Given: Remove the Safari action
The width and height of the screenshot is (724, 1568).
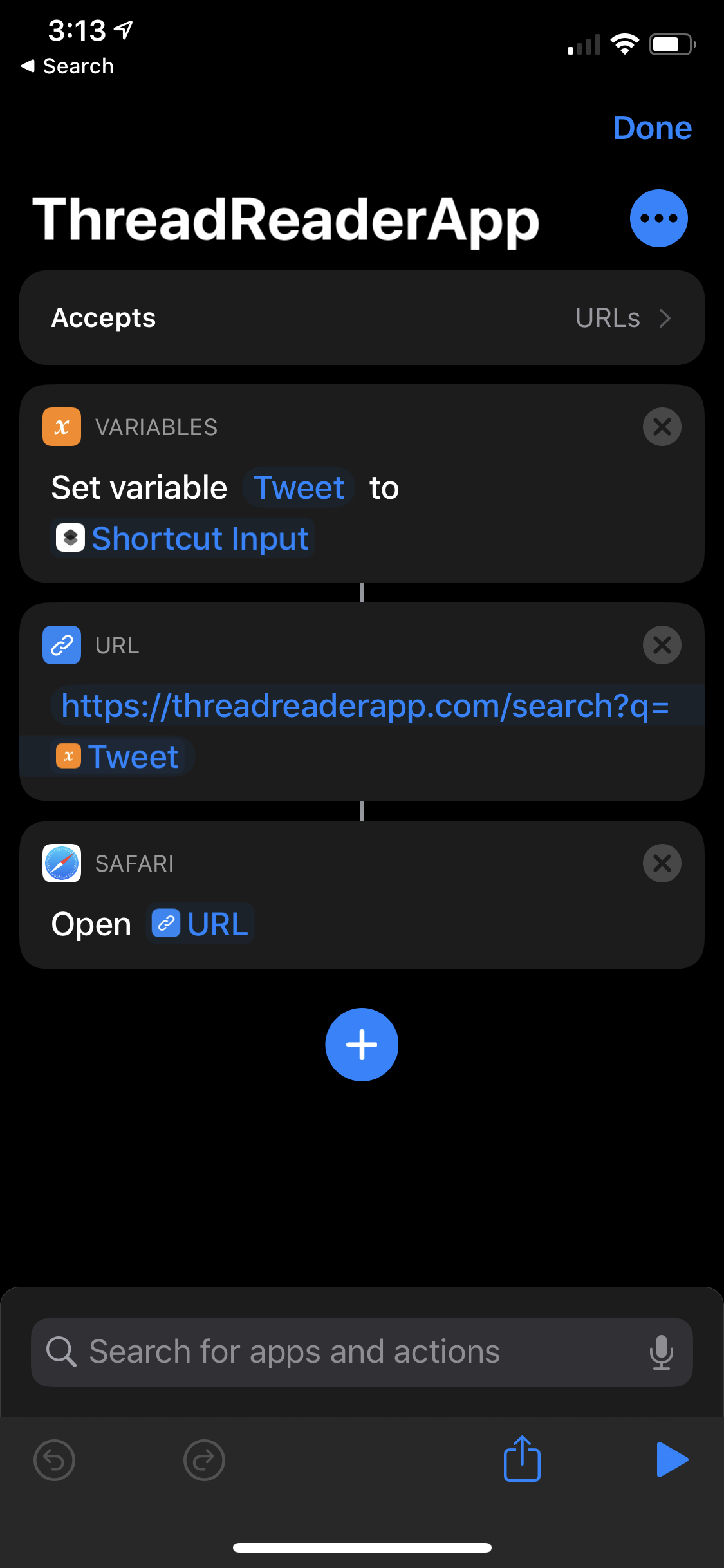Looking at the screenshot, I should coord(662,863).
